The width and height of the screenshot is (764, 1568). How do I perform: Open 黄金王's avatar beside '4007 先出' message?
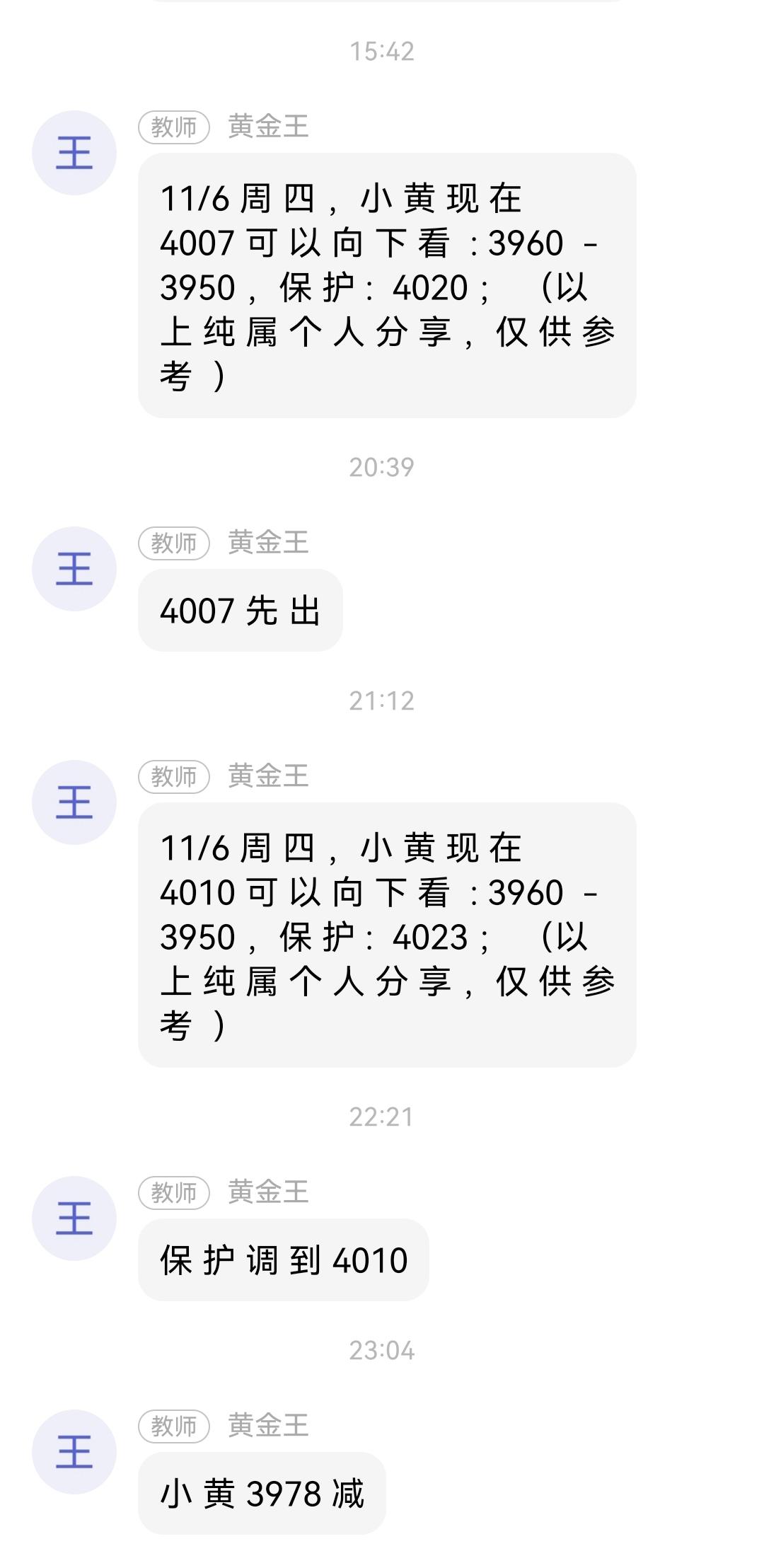[74, 569]
